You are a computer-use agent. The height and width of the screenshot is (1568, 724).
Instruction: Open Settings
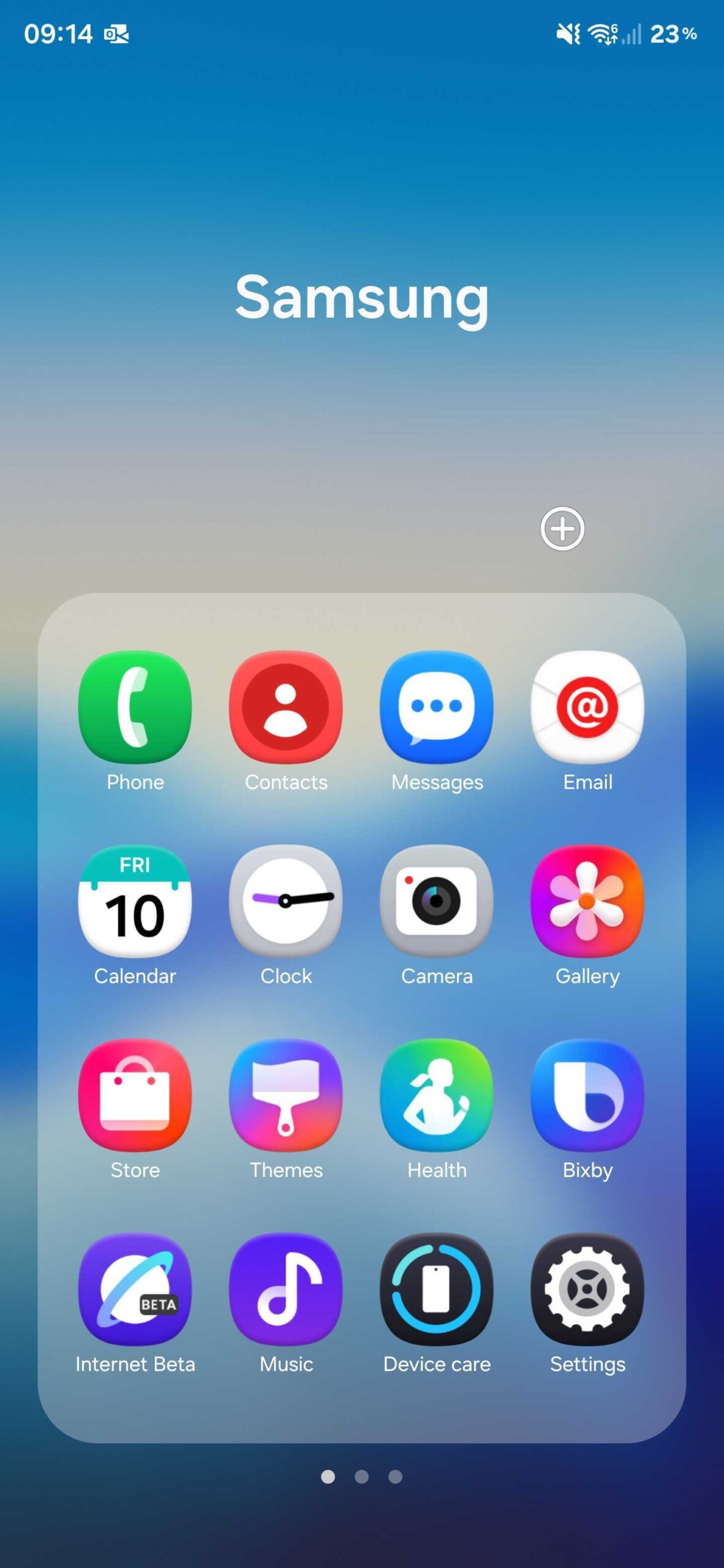pos(587,1289)
